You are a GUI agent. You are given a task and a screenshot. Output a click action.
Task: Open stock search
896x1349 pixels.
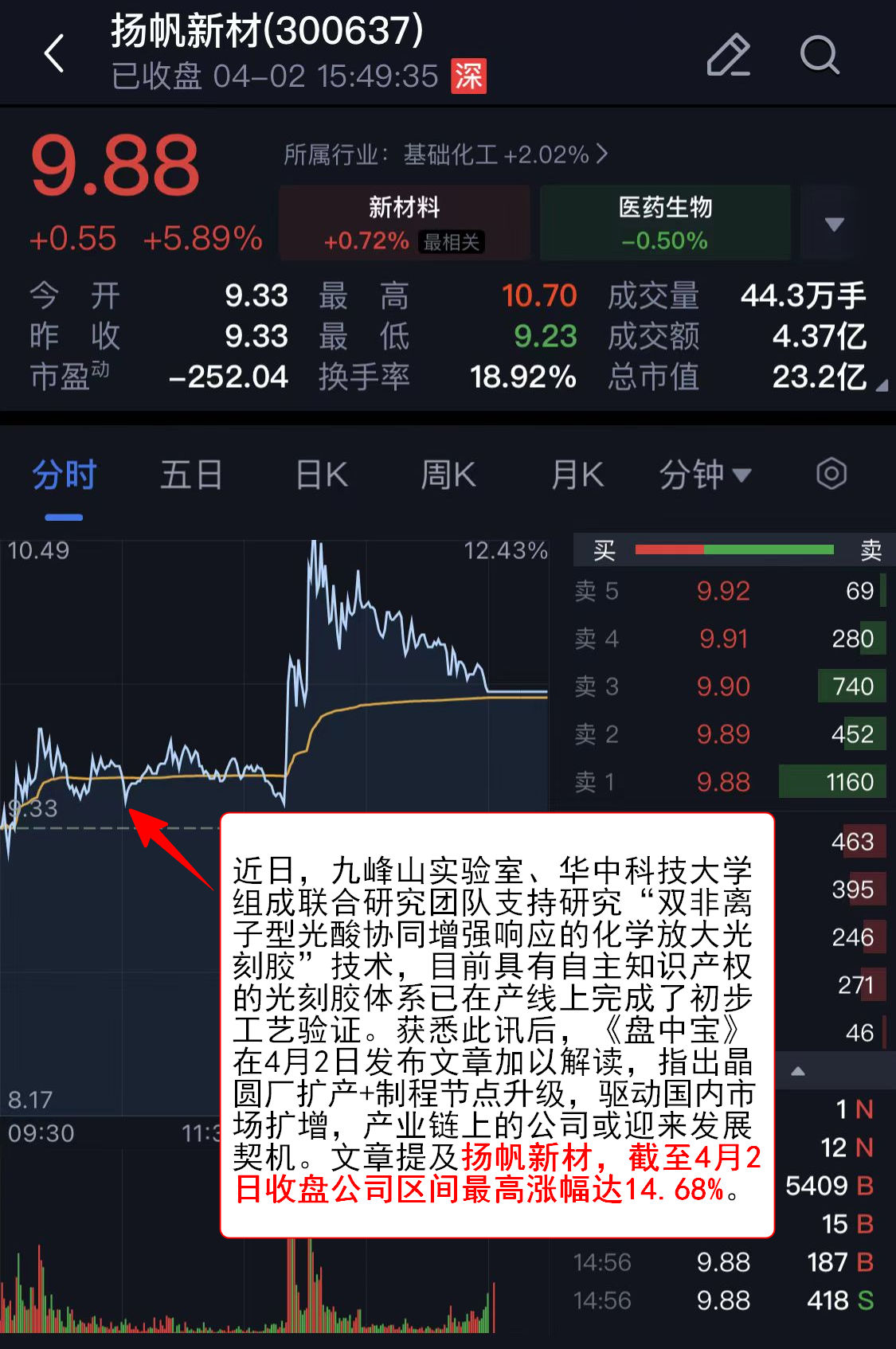[819, 54]
